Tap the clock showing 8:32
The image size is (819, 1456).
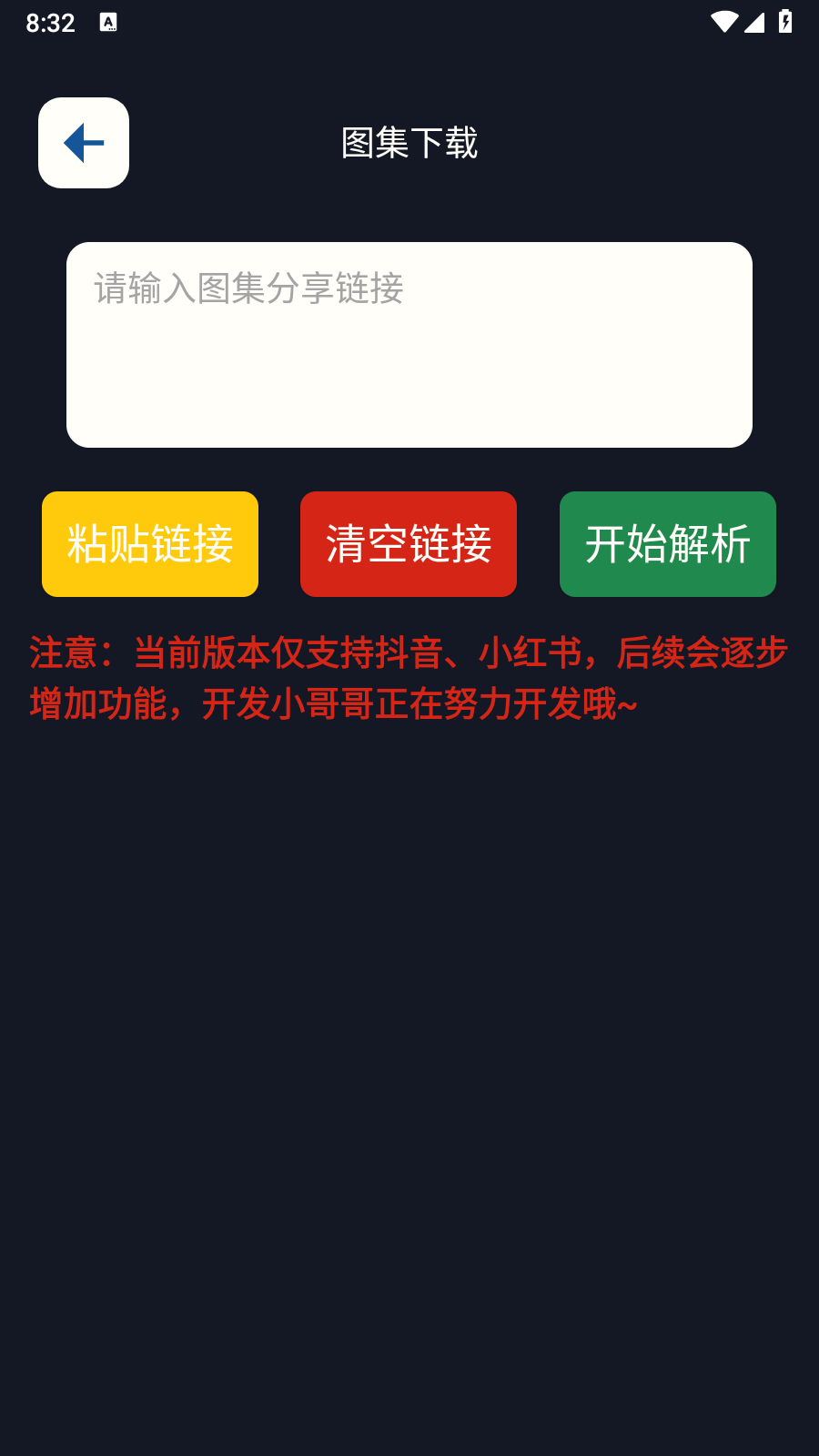pos(50,22)
